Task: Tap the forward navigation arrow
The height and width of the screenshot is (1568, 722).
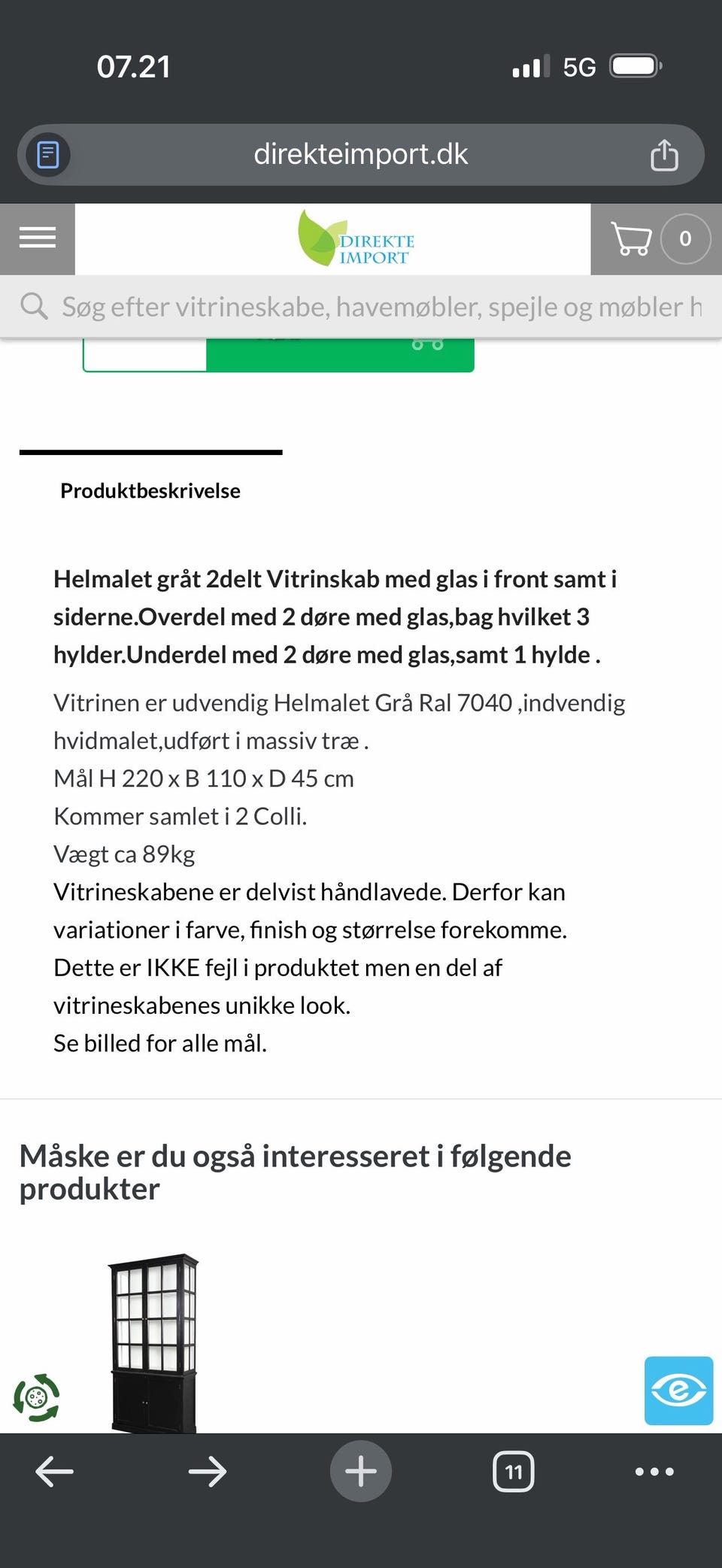Action: tap(208, 1472)
